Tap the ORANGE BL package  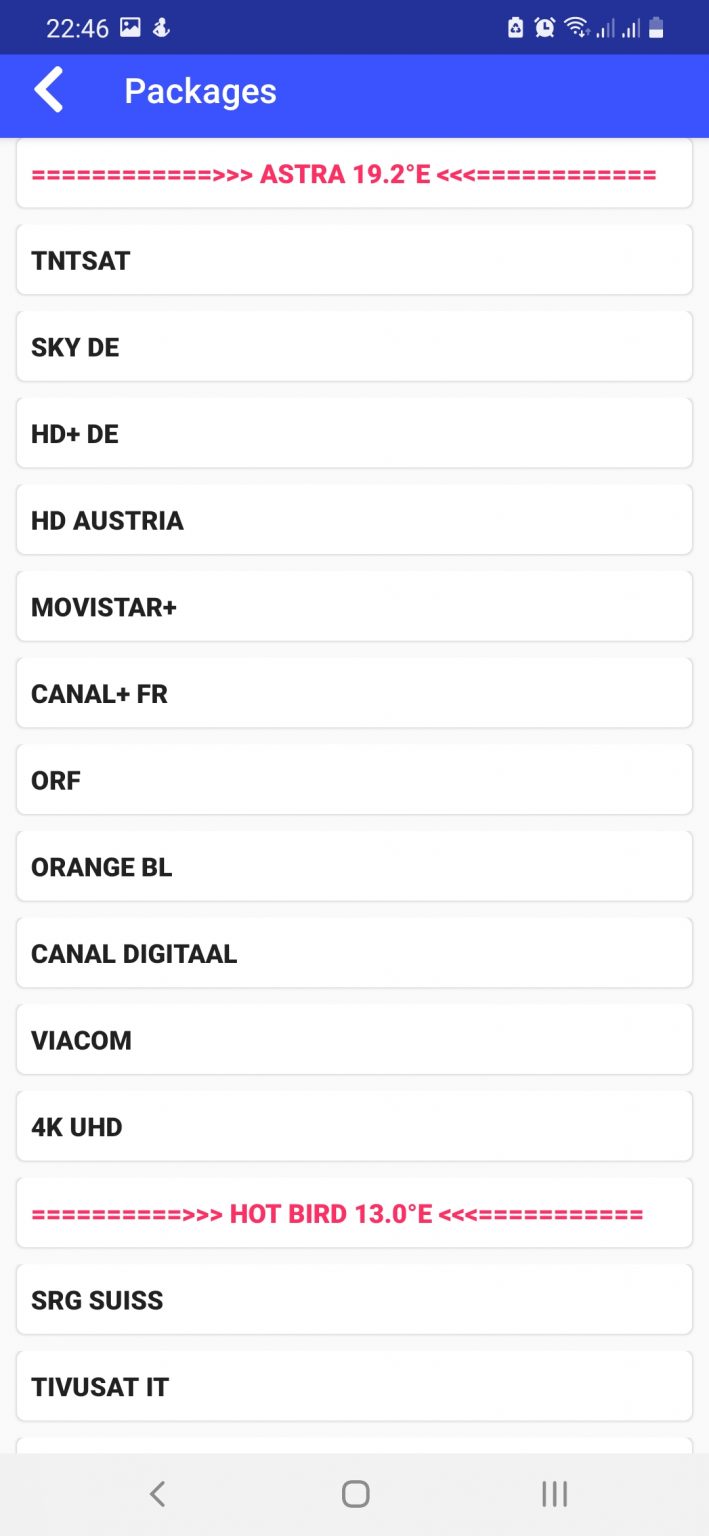(x=354, y=867)
